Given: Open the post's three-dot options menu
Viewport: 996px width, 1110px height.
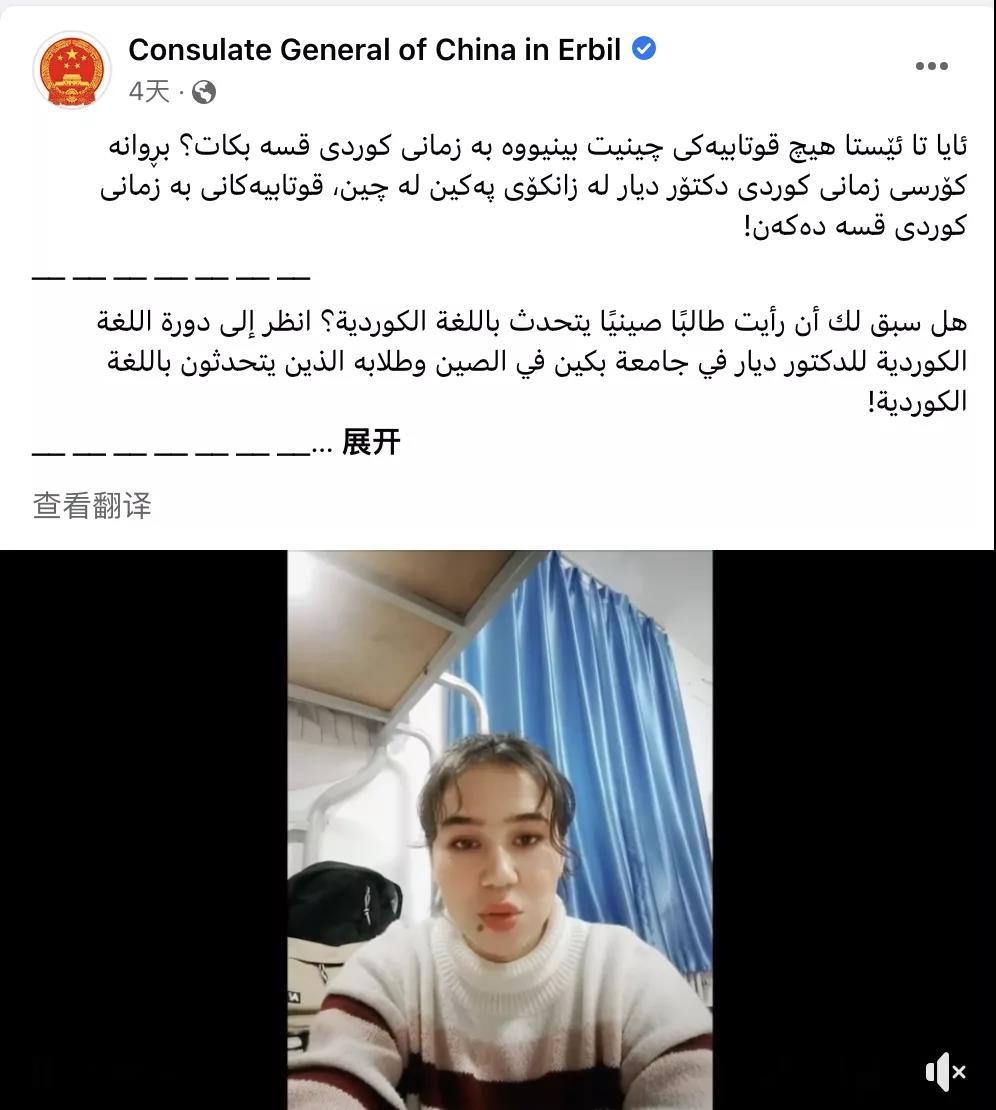Looking at the screenshot, I should coord(931,67).
